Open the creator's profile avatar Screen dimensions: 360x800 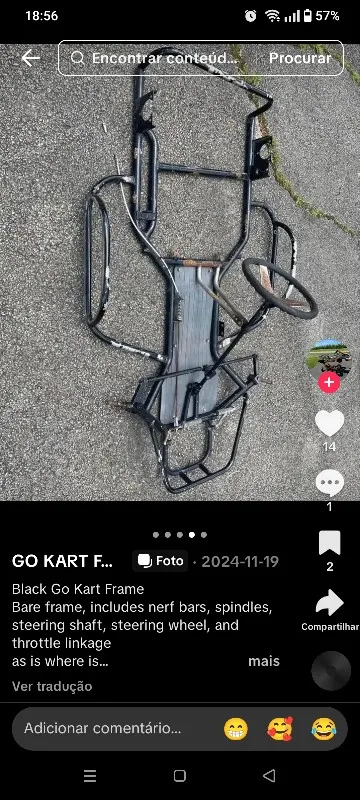click(x=329, y=360)
